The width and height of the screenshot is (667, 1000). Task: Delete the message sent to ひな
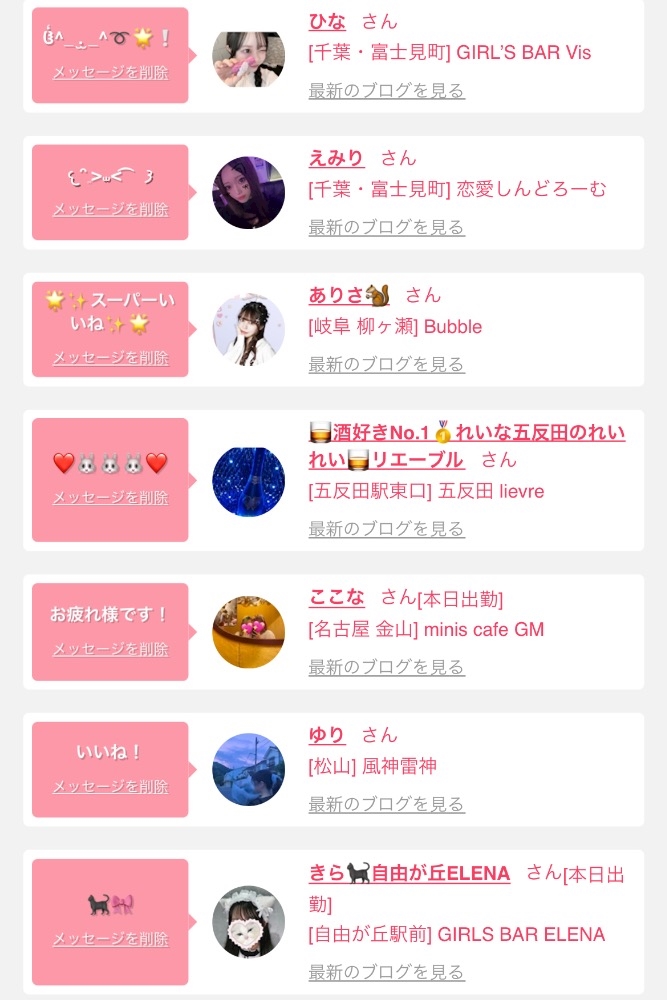(110, 72)
